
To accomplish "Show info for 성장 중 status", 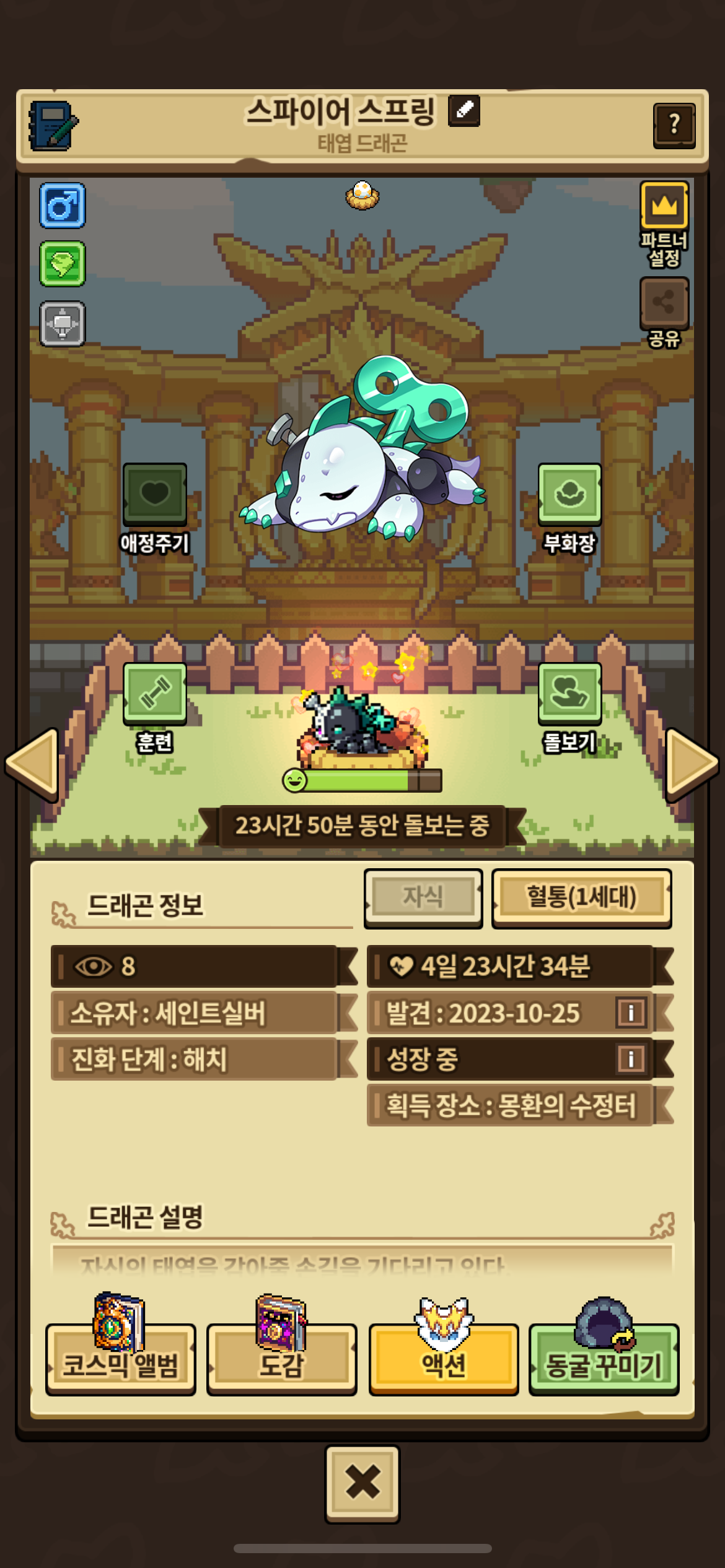I will coord(631,1059).
